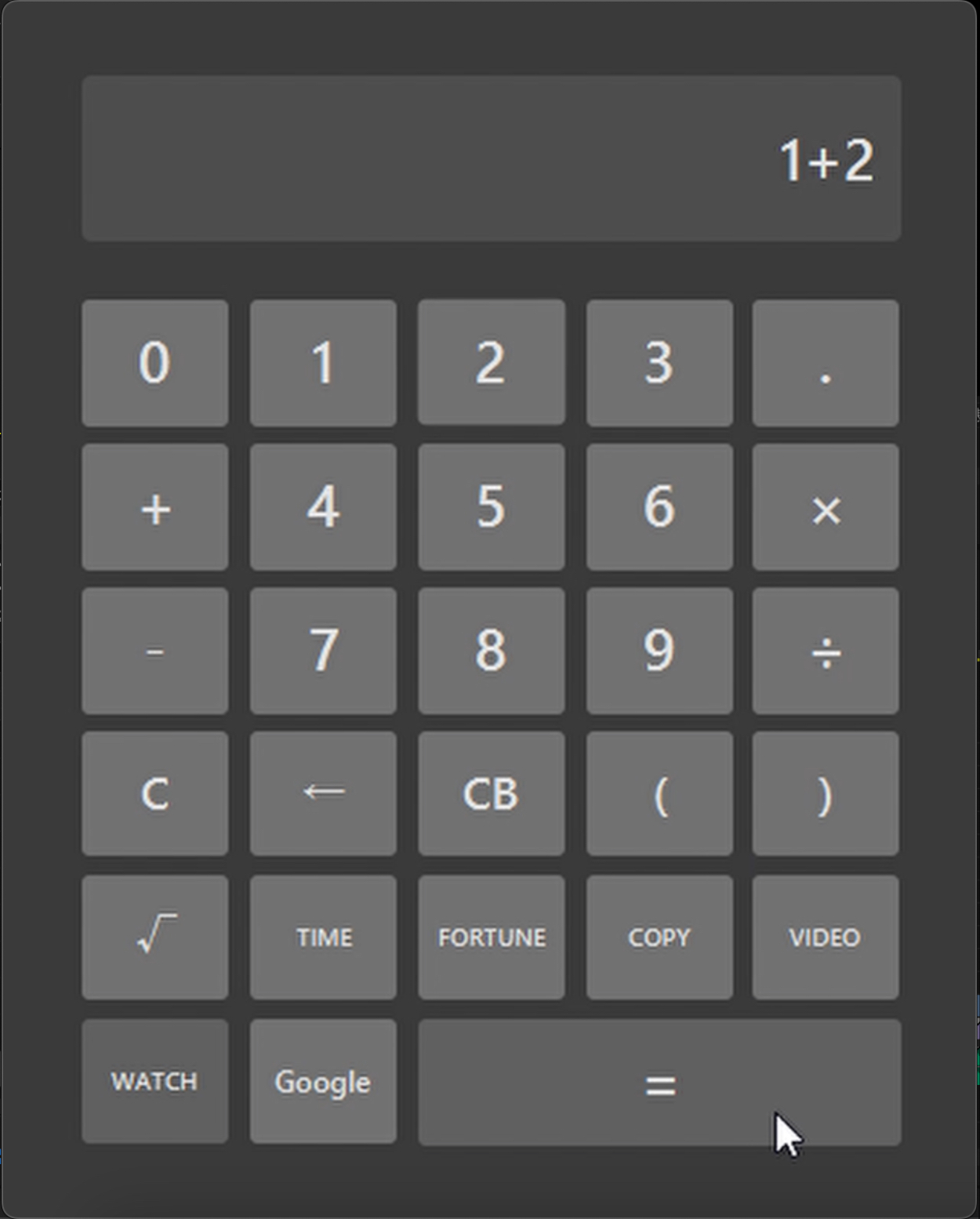Insert the minus operator
The height and width of the screenshot is (1219, 980).
point(155,651)
